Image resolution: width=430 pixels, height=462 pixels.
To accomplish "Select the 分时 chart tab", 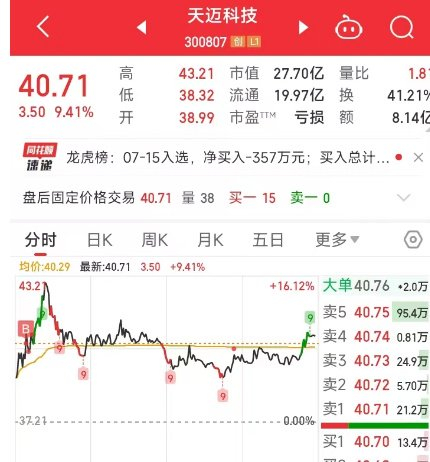I will [x=40, y=240].
